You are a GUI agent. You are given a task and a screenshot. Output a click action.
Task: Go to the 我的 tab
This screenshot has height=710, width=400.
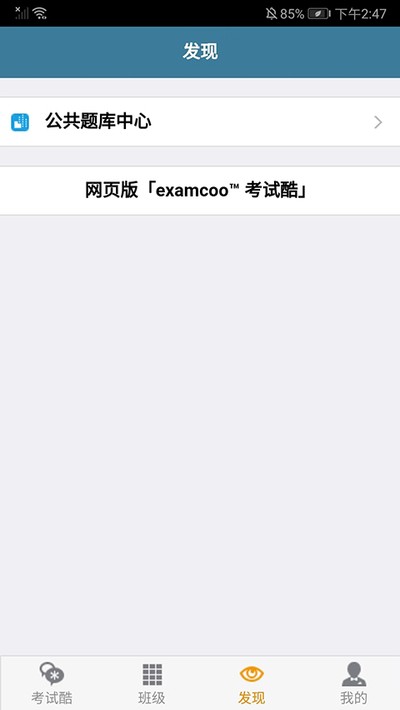353,683
